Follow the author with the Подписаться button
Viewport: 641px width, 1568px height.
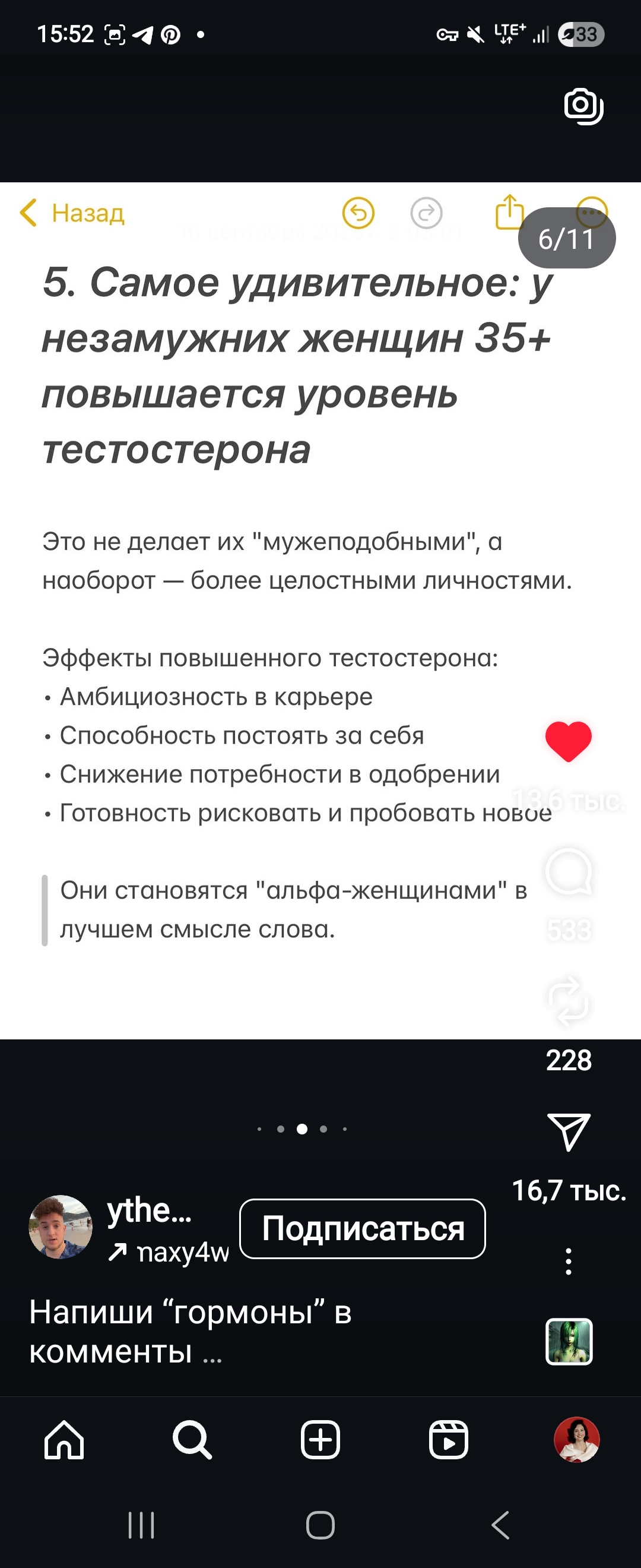pos(363,1228)
